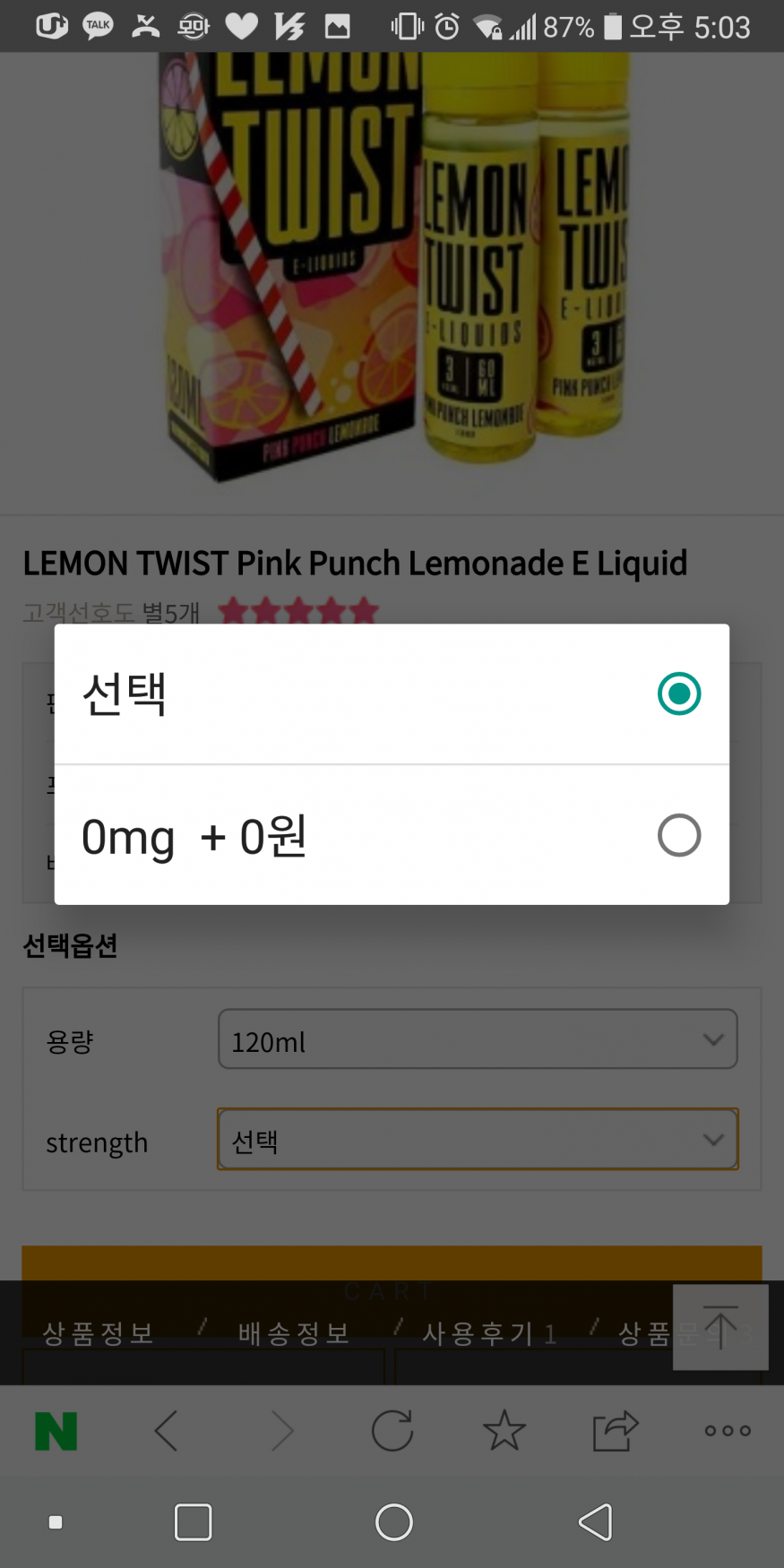This screenshot has width=784, height=1568.
Task: Switch to the 배송정보 tab
Action: [294, 1332]
